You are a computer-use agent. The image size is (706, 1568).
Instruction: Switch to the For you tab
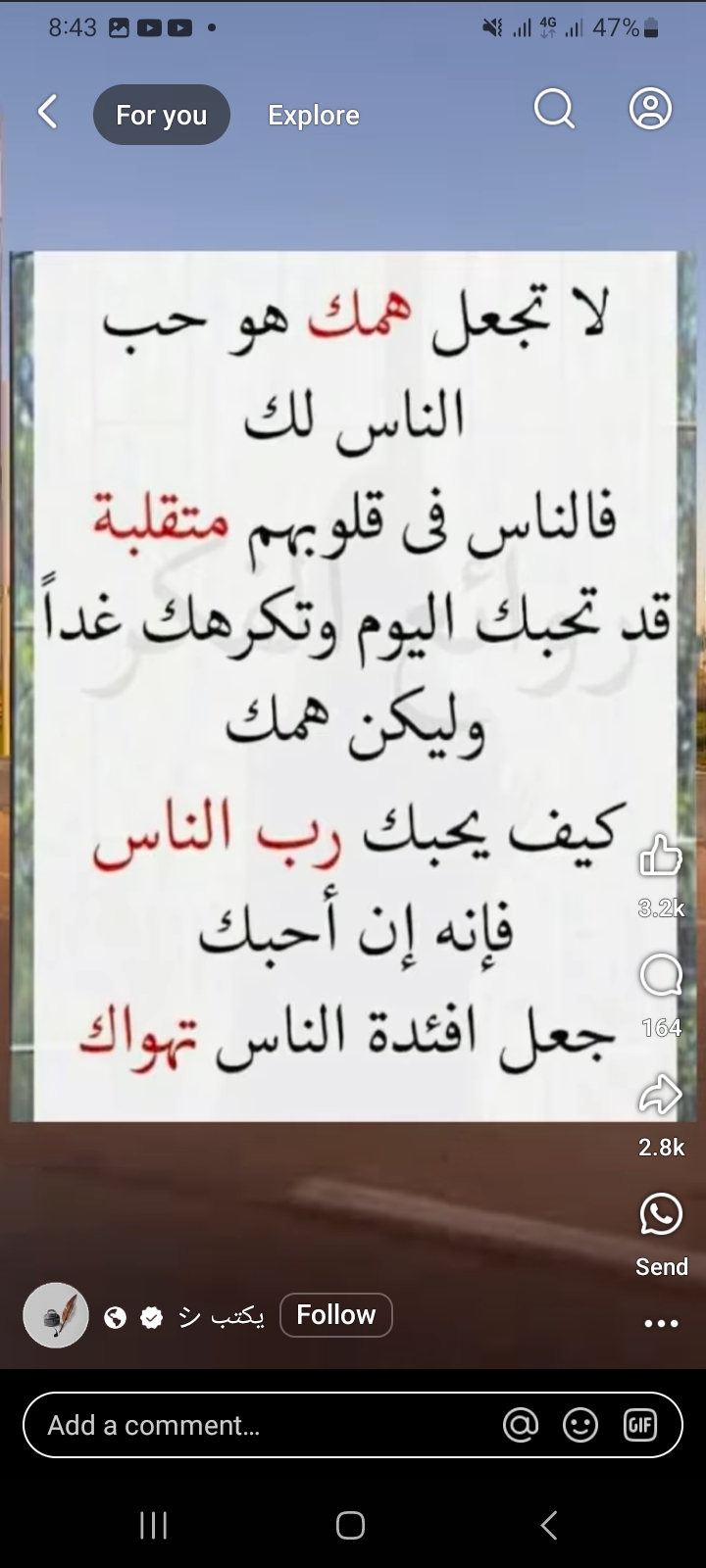click(162, 115)
